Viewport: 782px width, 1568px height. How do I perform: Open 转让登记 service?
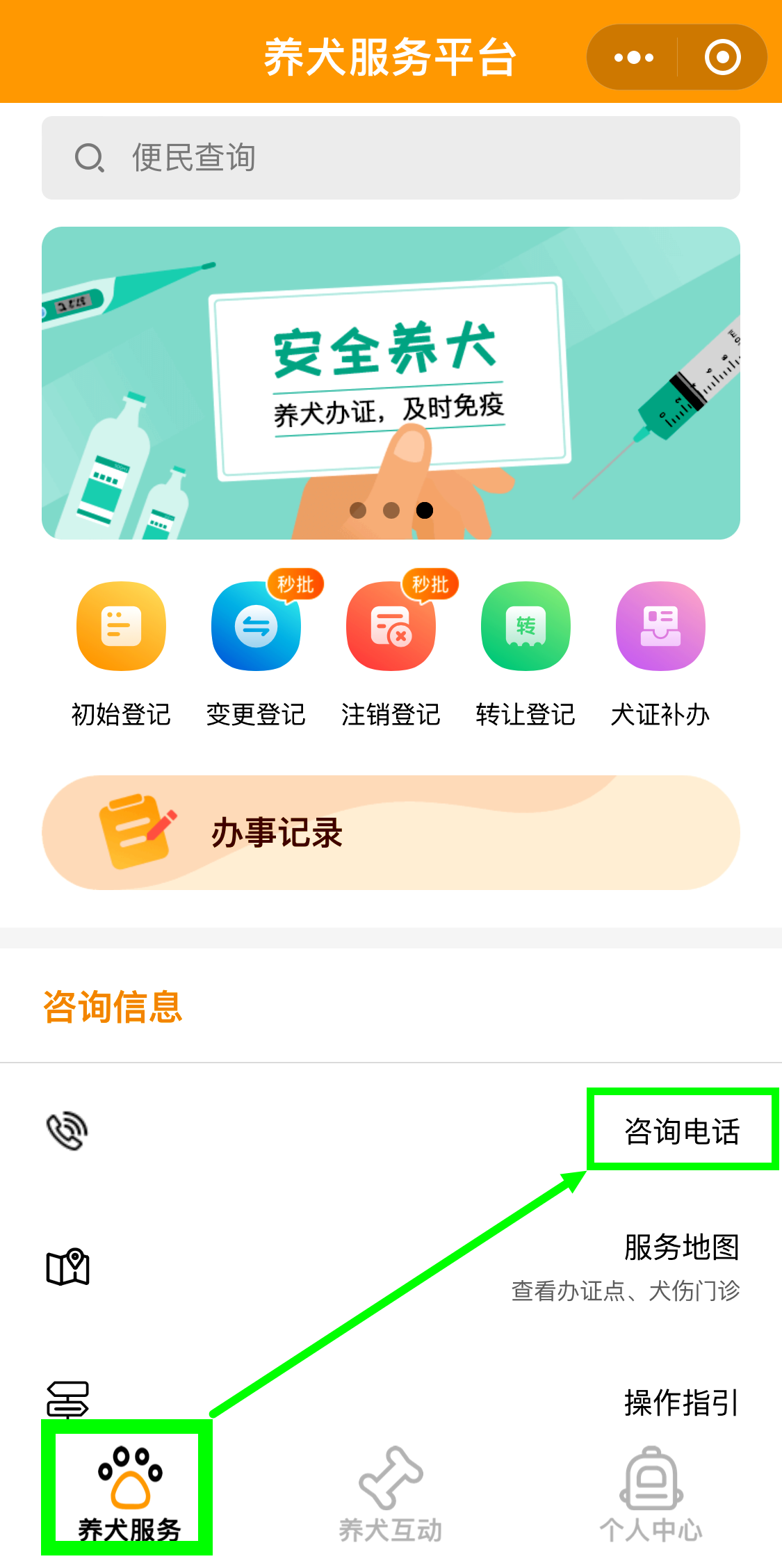coord(526,654)
